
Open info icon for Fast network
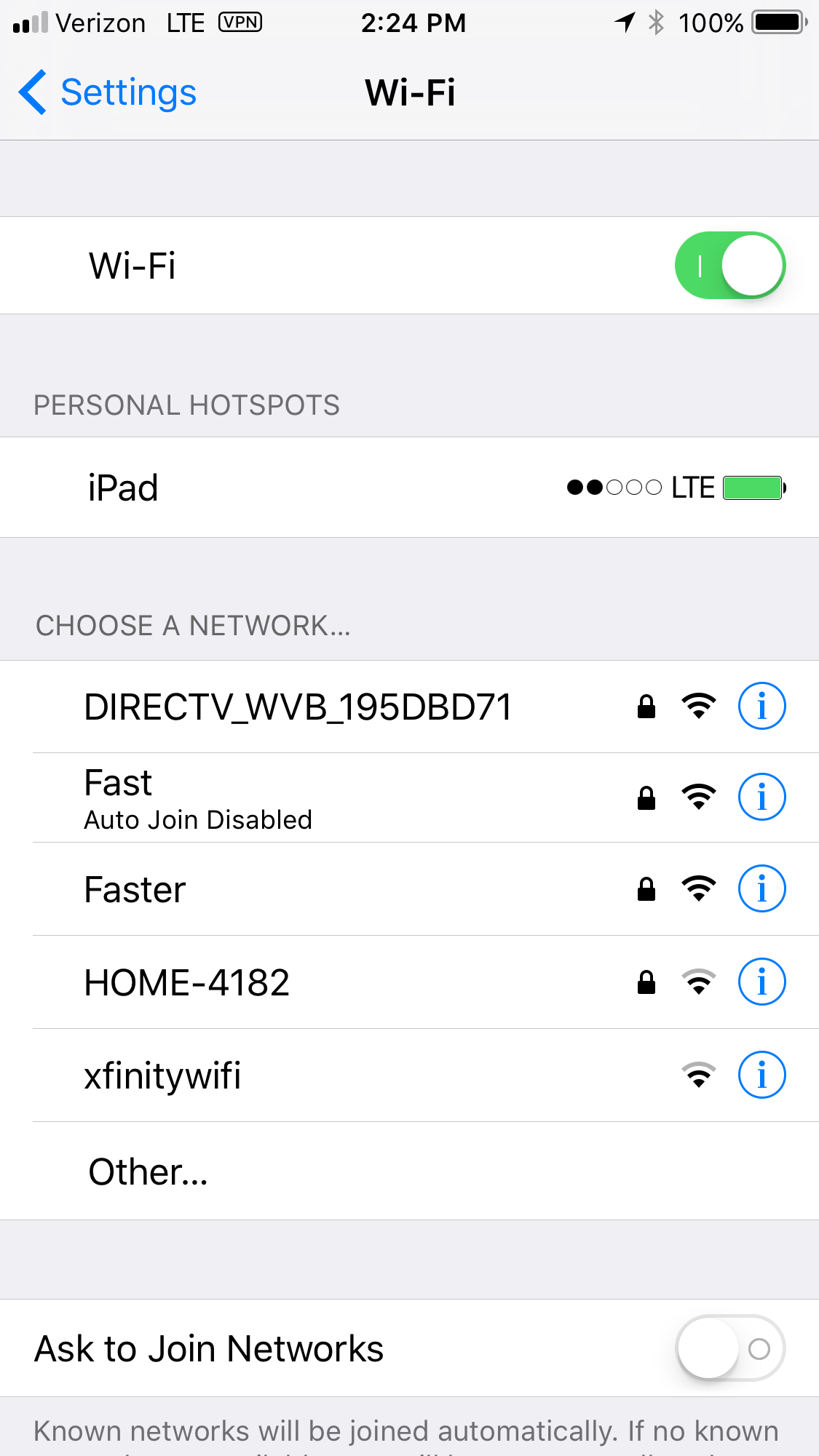tap(761, 797)
